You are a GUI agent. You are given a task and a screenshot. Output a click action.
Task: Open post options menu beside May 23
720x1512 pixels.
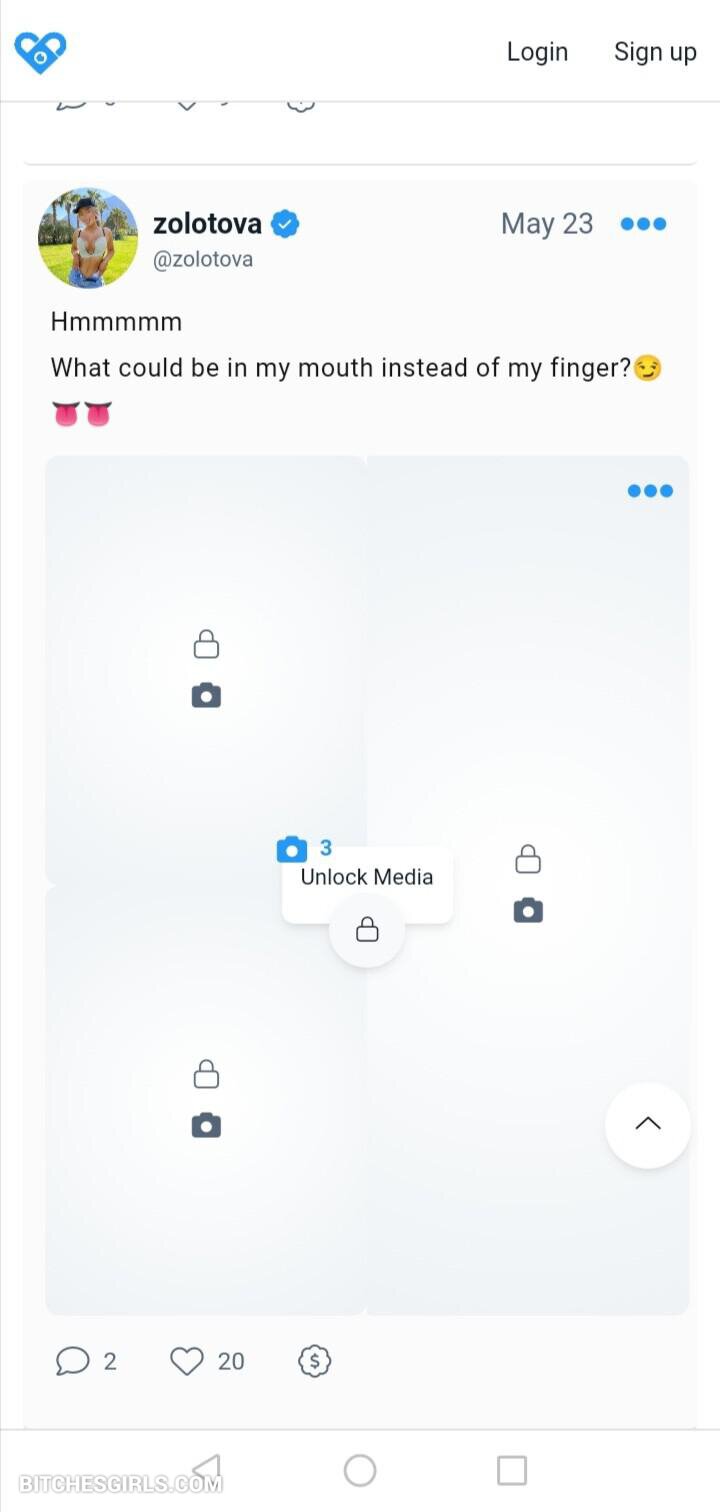[643, 224]
